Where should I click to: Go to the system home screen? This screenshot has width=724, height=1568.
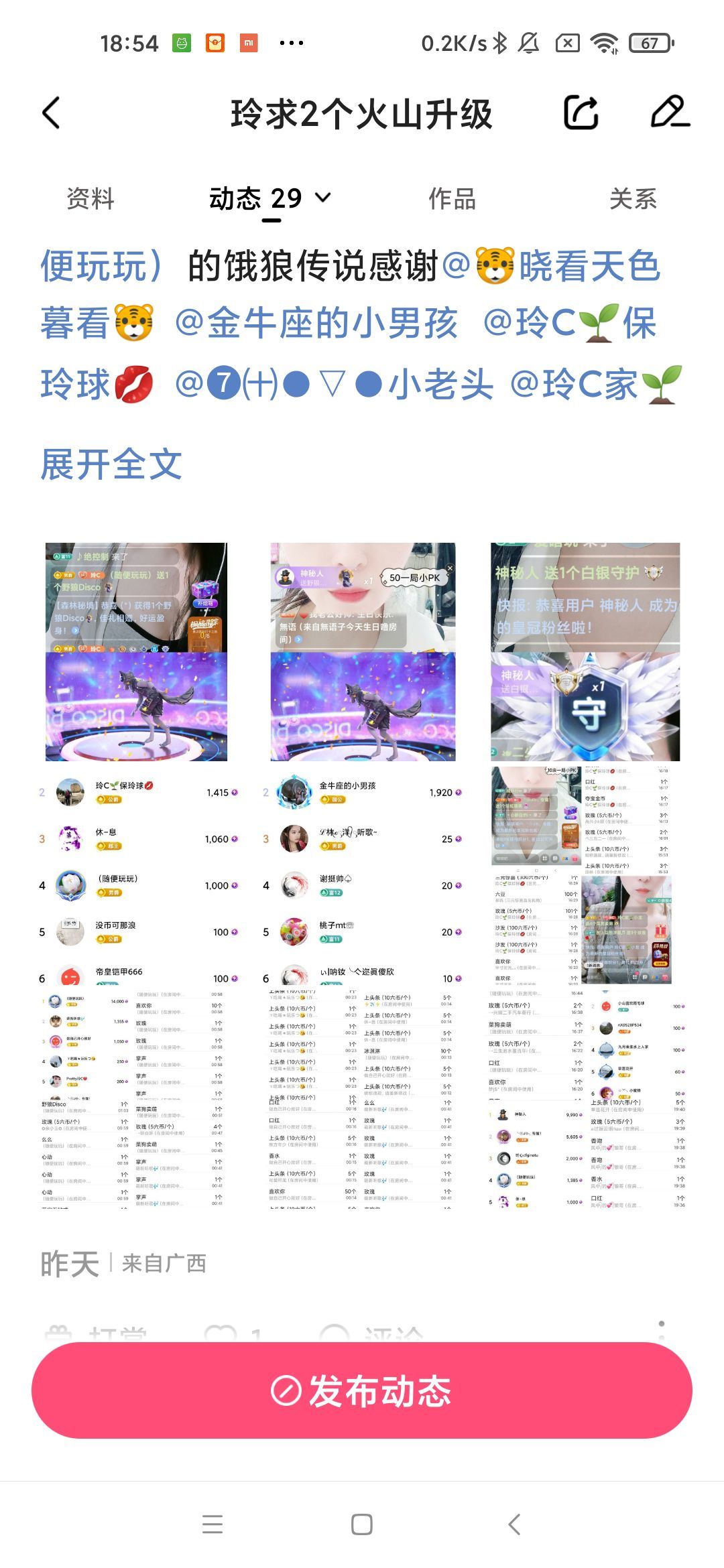pos(362,1524)
